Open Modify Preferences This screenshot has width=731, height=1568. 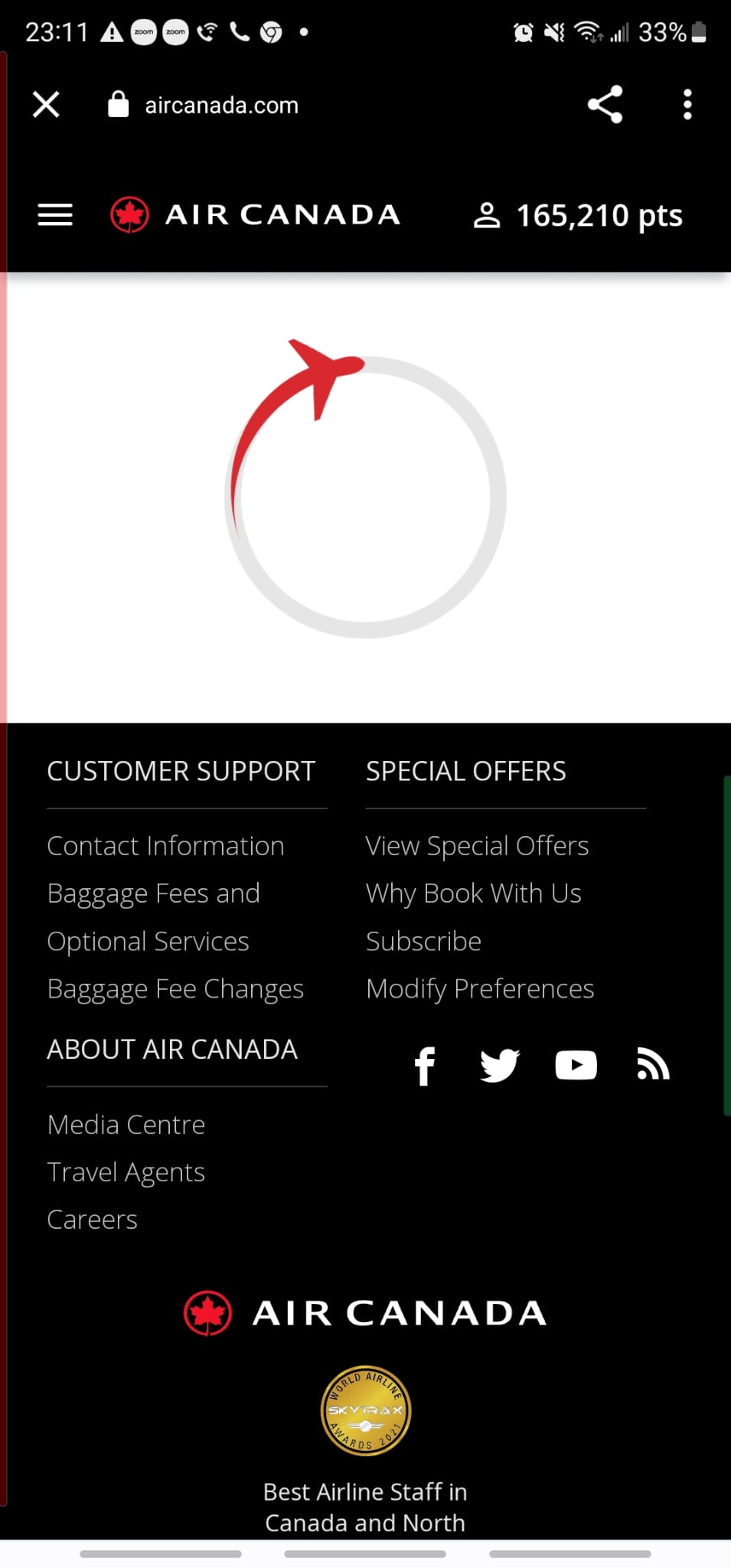click(x=480, y=989)
